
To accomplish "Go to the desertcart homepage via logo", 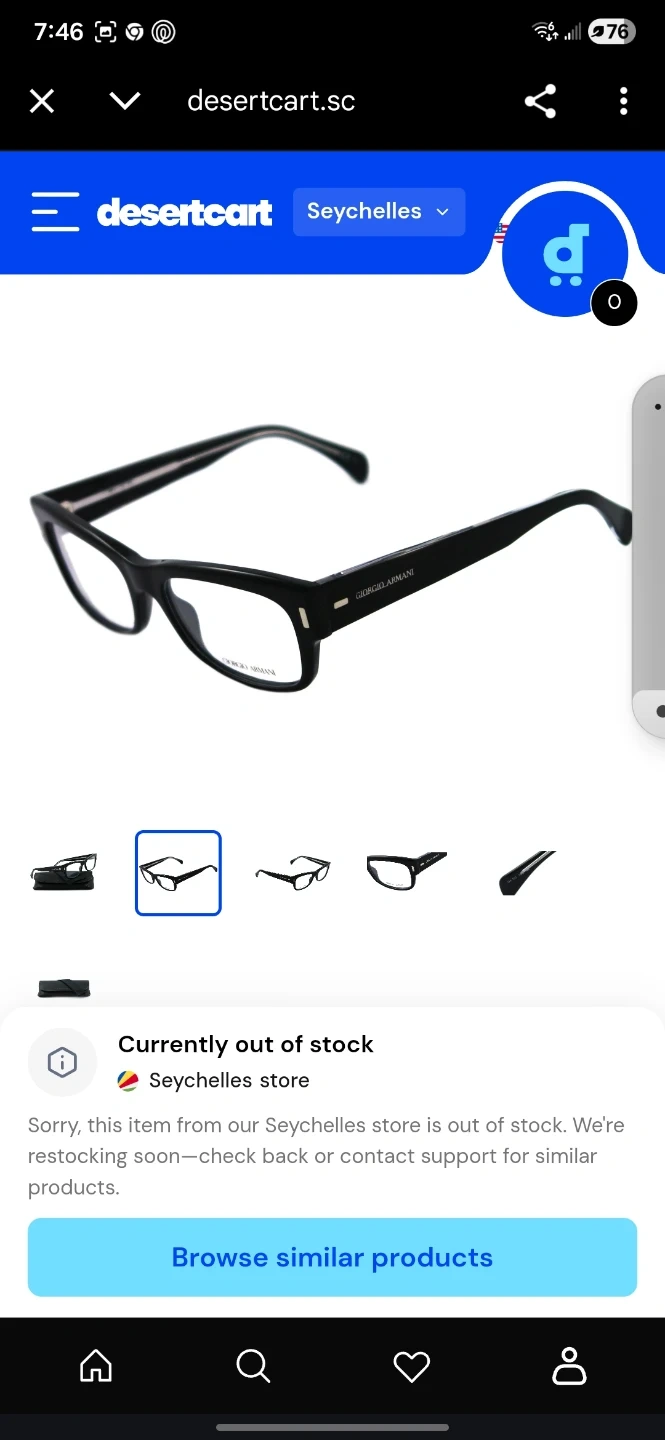I will tap(185, 212).
